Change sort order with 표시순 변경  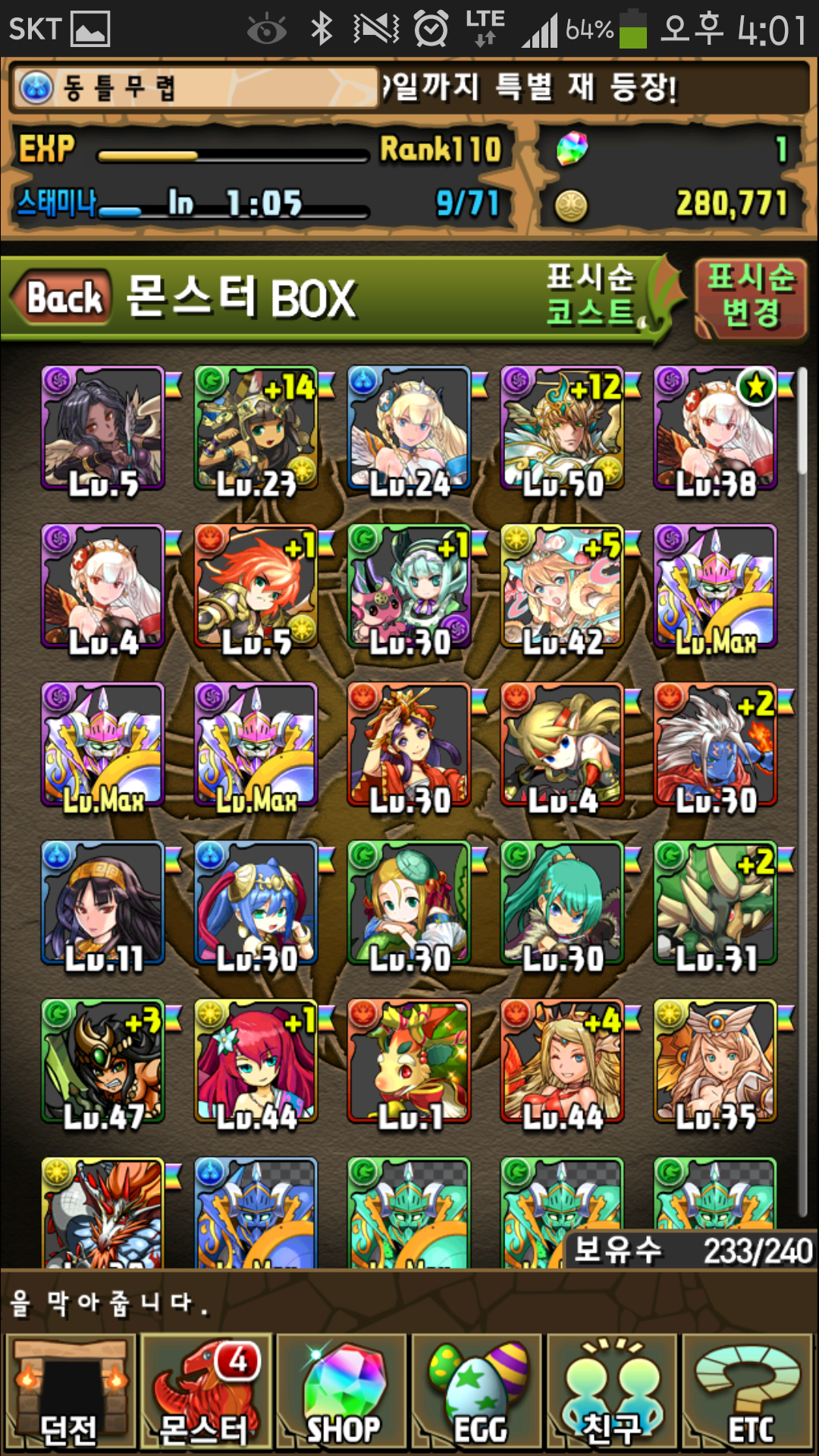(750, 297)
